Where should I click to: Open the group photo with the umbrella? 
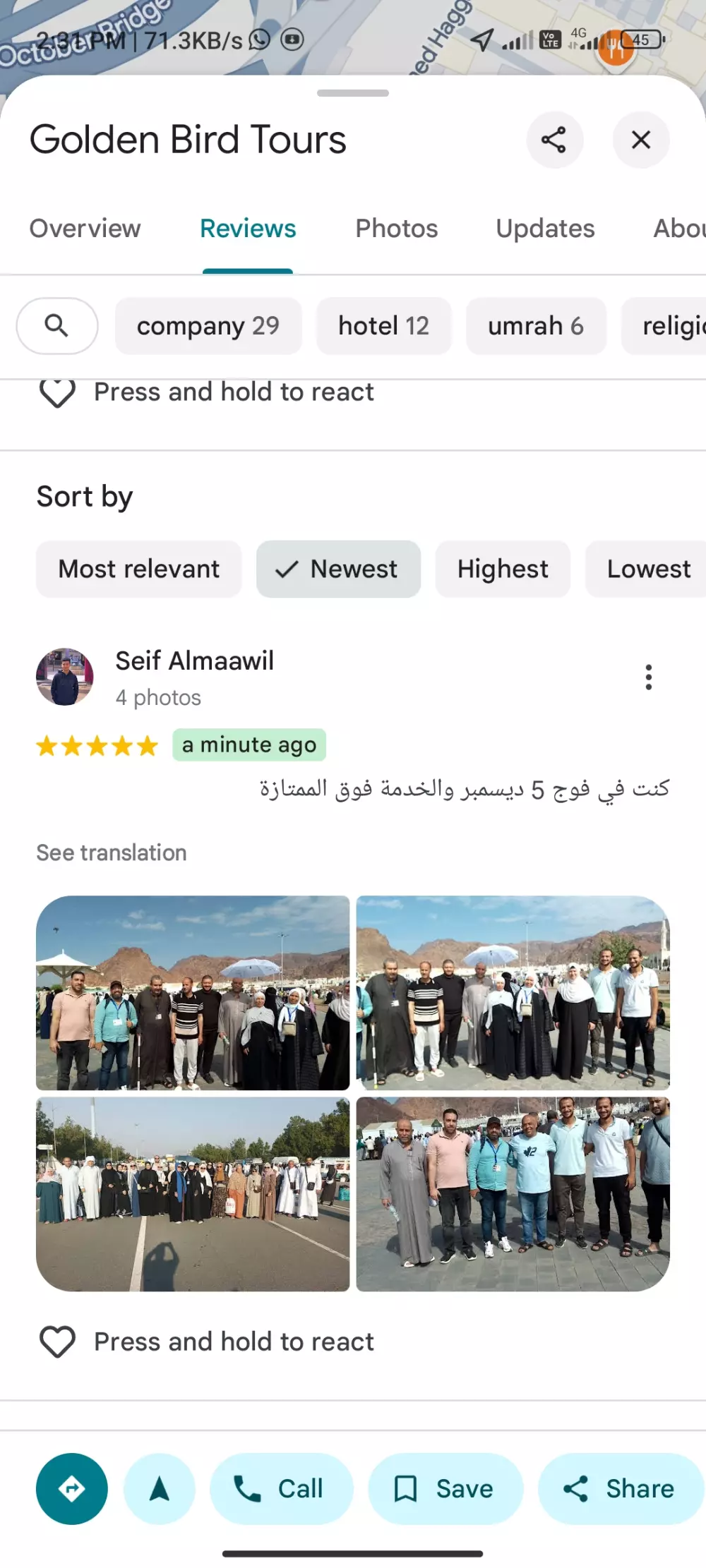pos(513,994)
